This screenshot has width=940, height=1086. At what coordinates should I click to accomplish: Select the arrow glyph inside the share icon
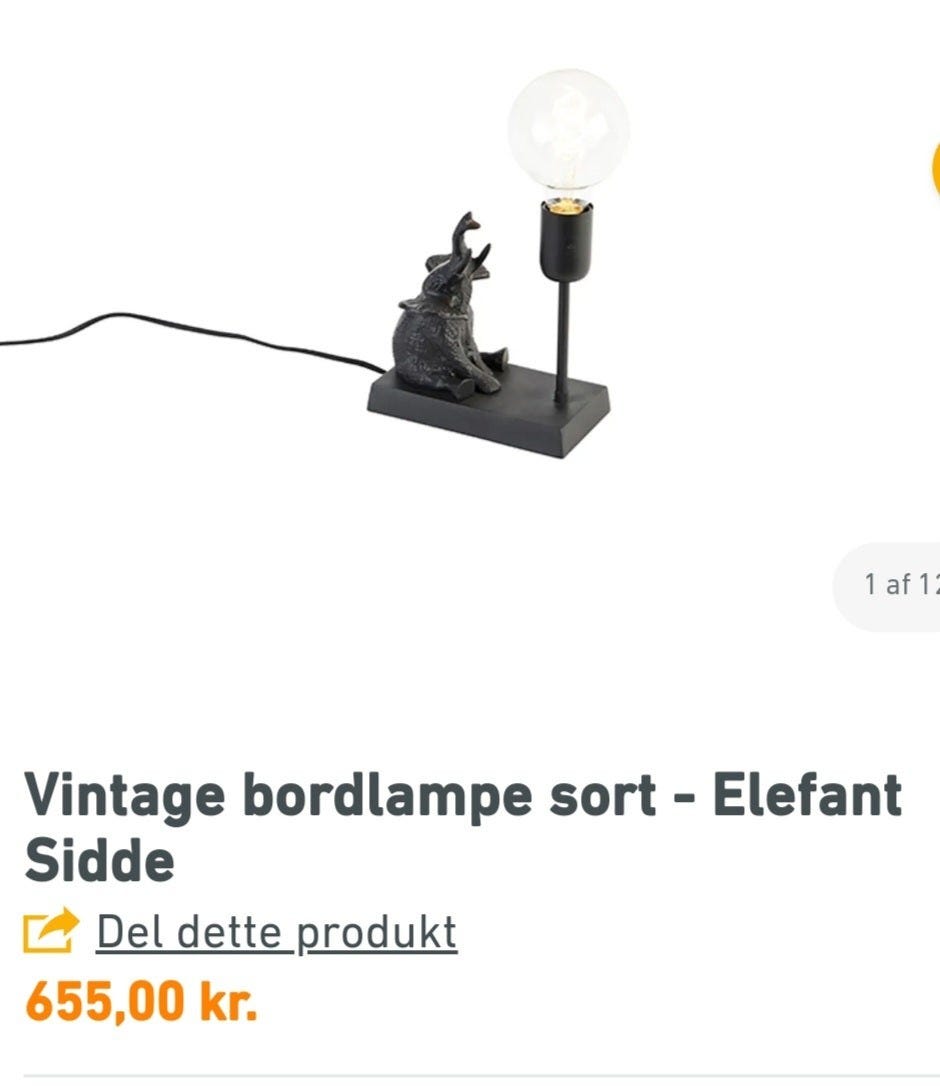coord(58,924)
